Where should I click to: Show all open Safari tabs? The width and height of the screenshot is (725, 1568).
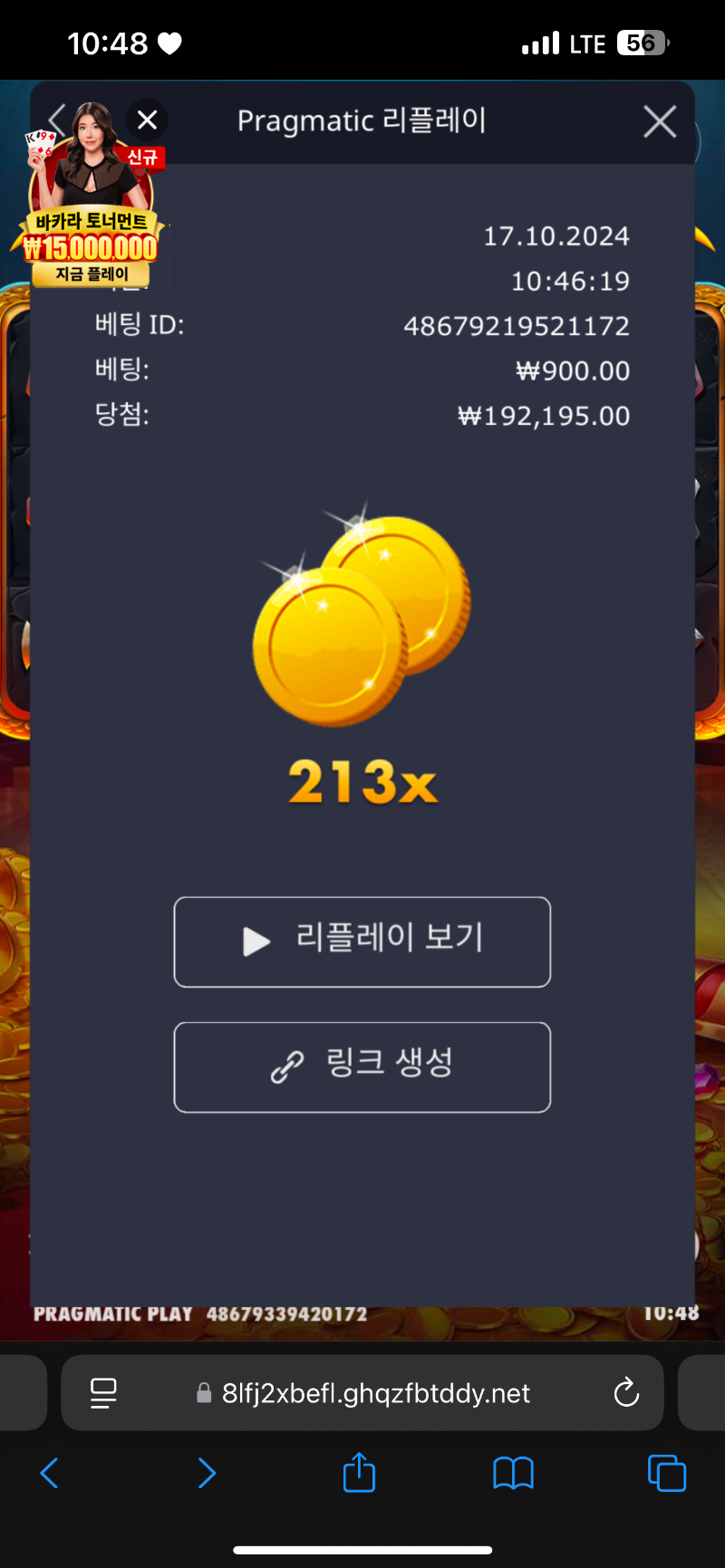pos(667,1473)
